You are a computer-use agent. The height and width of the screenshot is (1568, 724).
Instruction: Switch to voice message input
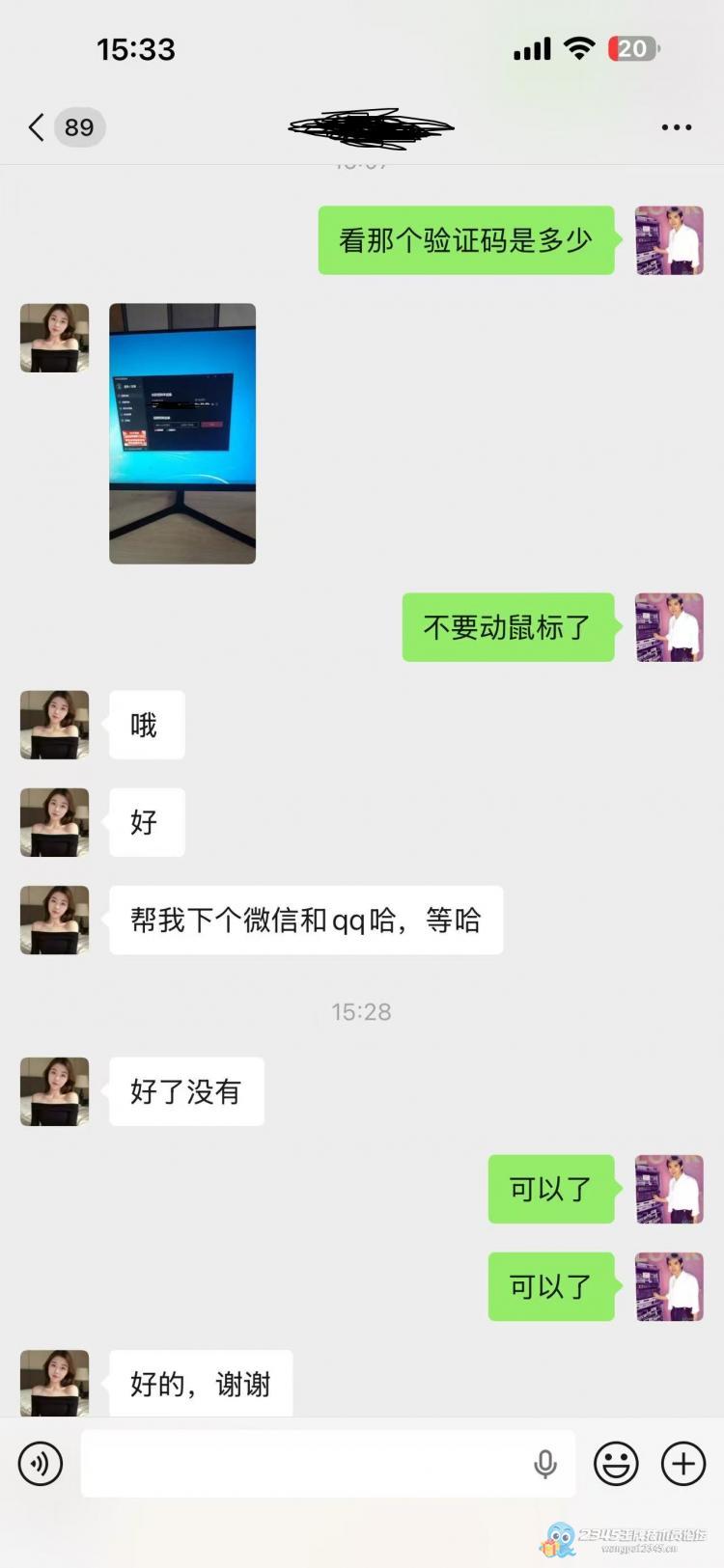click(41, 1464)
